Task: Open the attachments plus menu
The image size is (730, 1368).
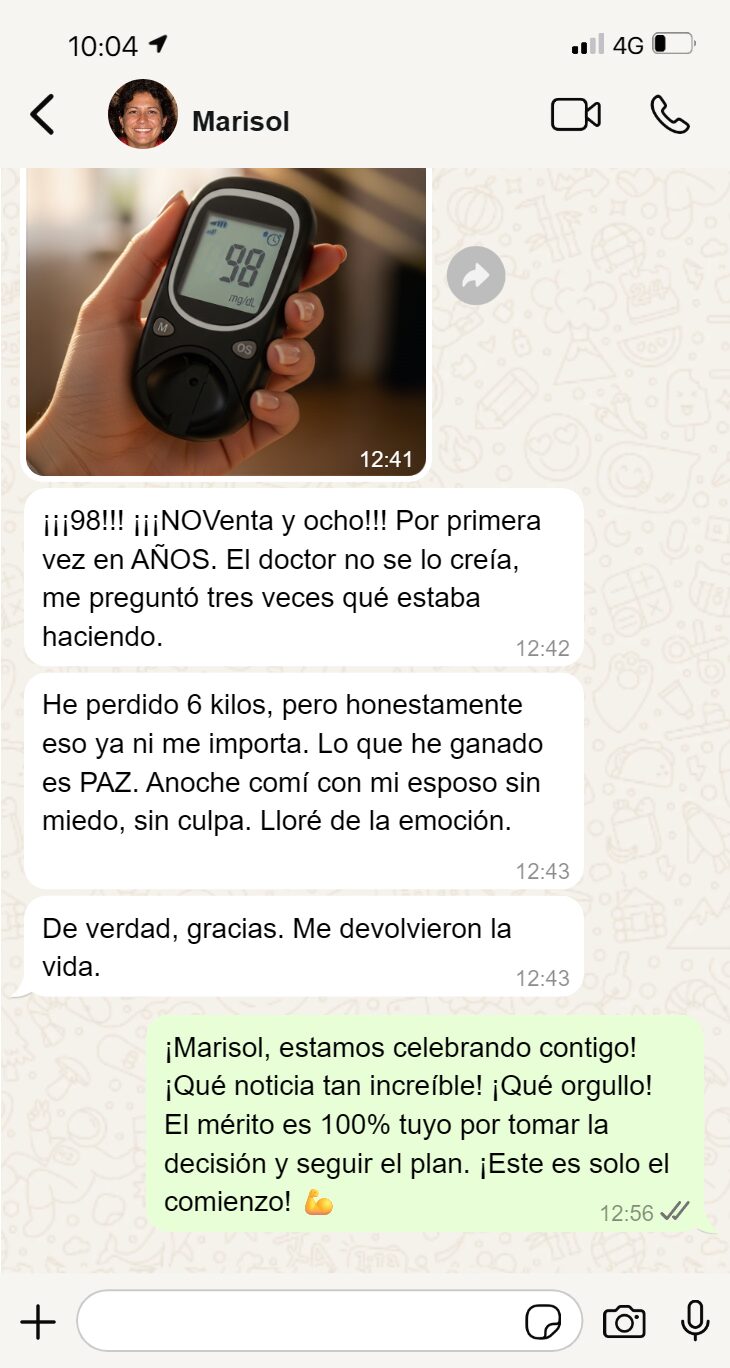Action: pos(38,1322)
